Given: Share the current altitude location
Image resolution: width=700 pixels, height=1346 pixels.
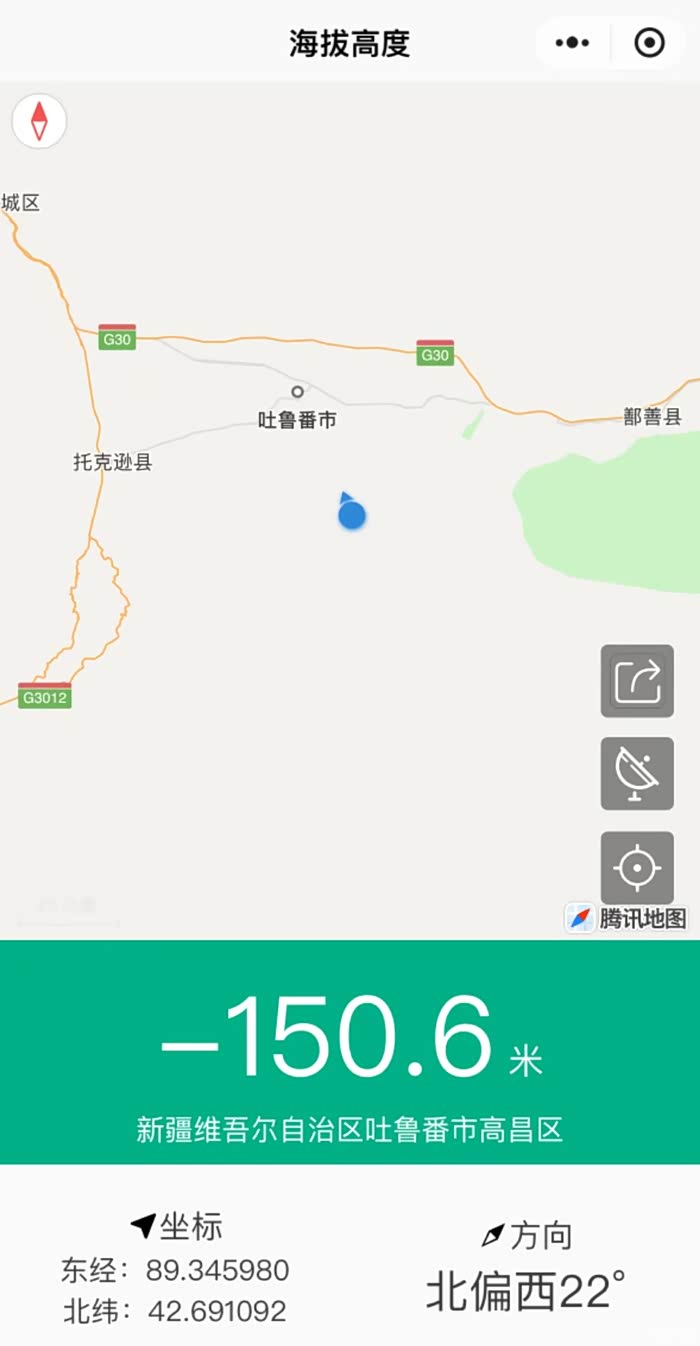Looking at the screenshot, I should (637, 681).
